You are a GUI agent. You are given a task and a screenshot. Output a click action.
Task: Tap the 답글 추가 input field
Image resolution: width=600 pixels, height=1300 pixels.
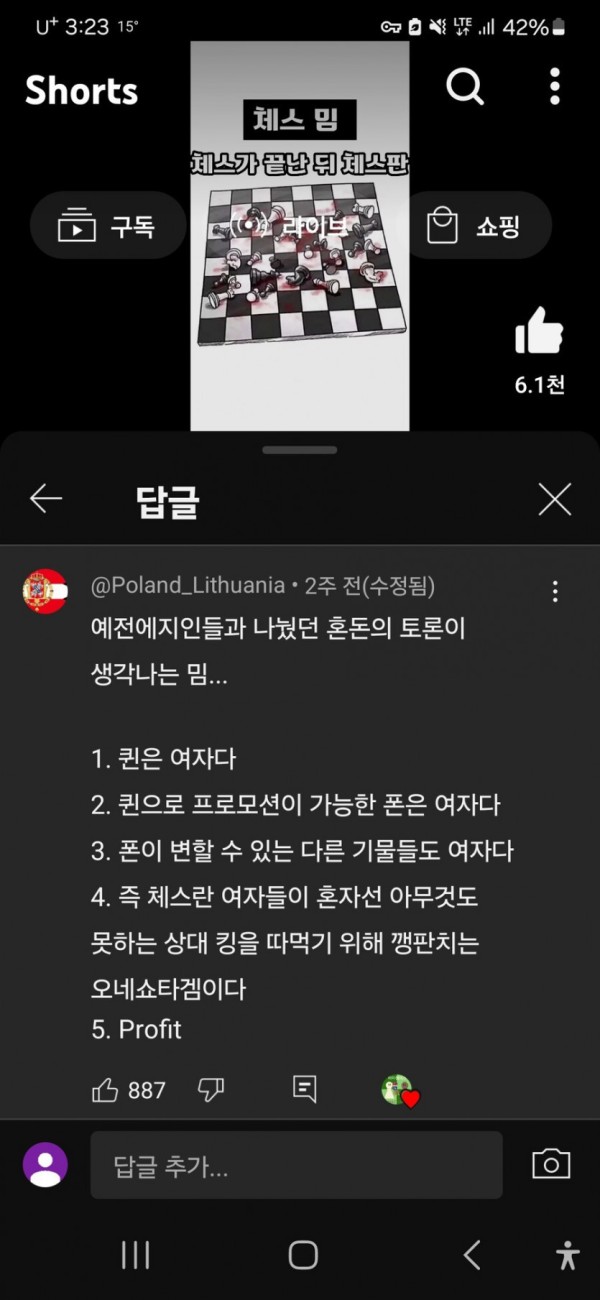click(x=296, y=1165)
